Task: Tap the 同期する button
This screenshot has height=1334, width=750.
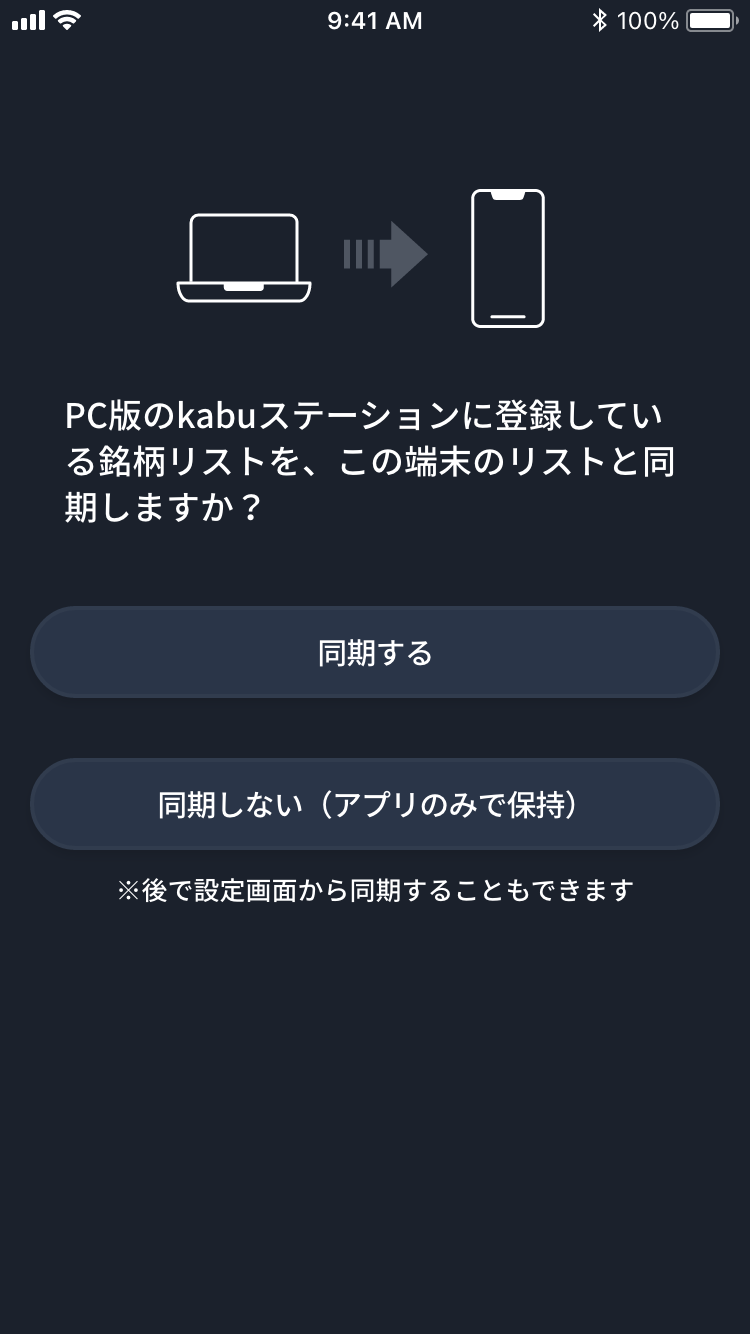Action: (375, 652)
